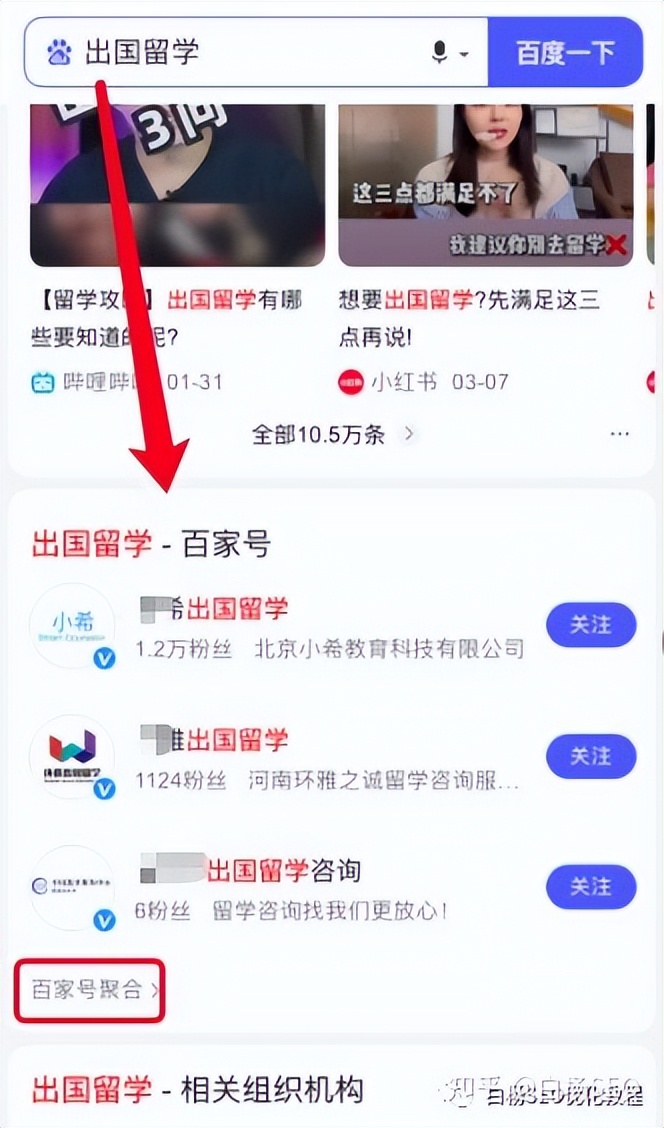Follow the account with 1124粉丝
Screen dimensions: 664x1128
[590, 756]
